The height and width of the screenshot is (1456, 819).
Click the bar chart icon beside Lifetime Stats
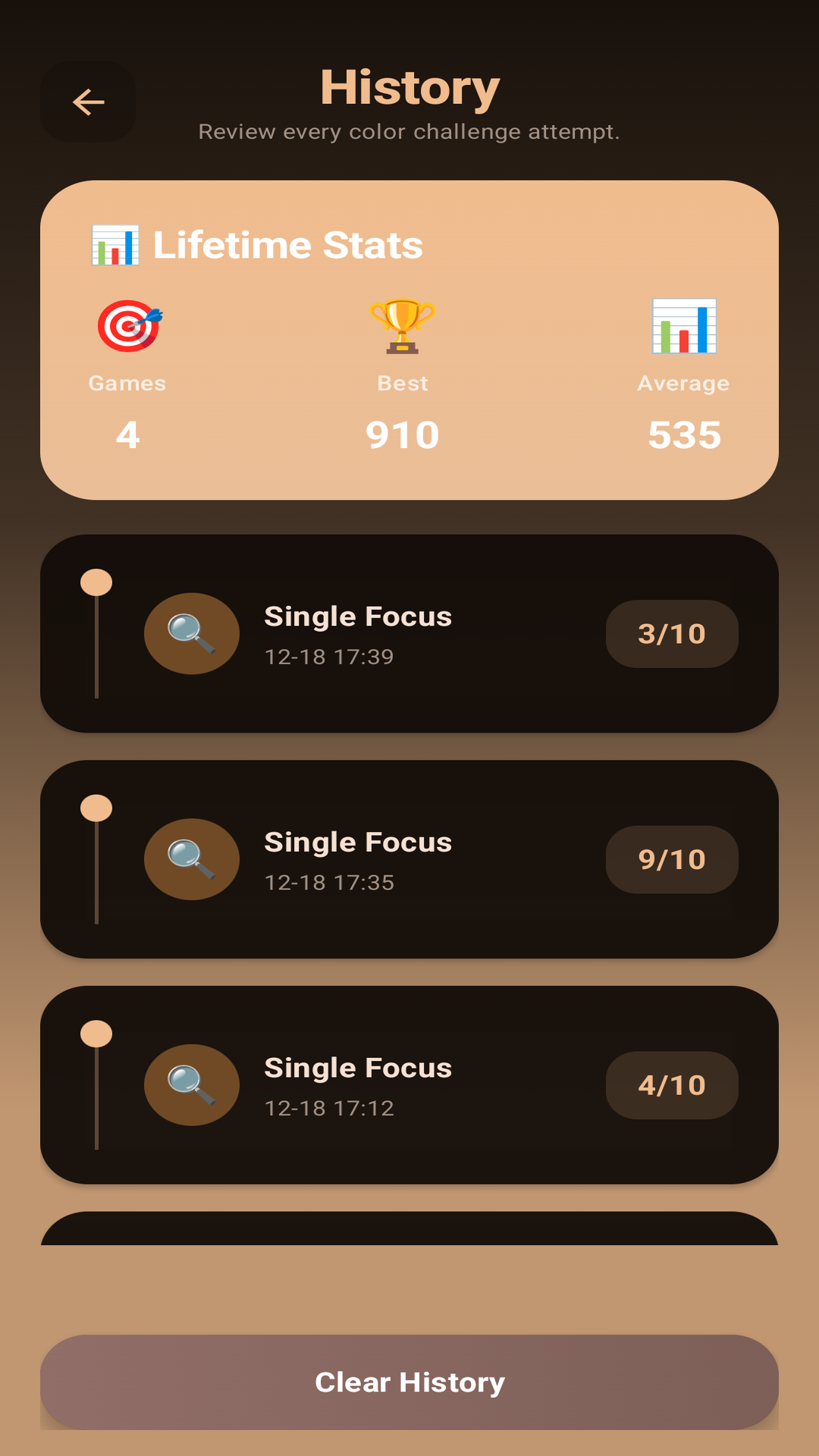[x=115, y=244]
